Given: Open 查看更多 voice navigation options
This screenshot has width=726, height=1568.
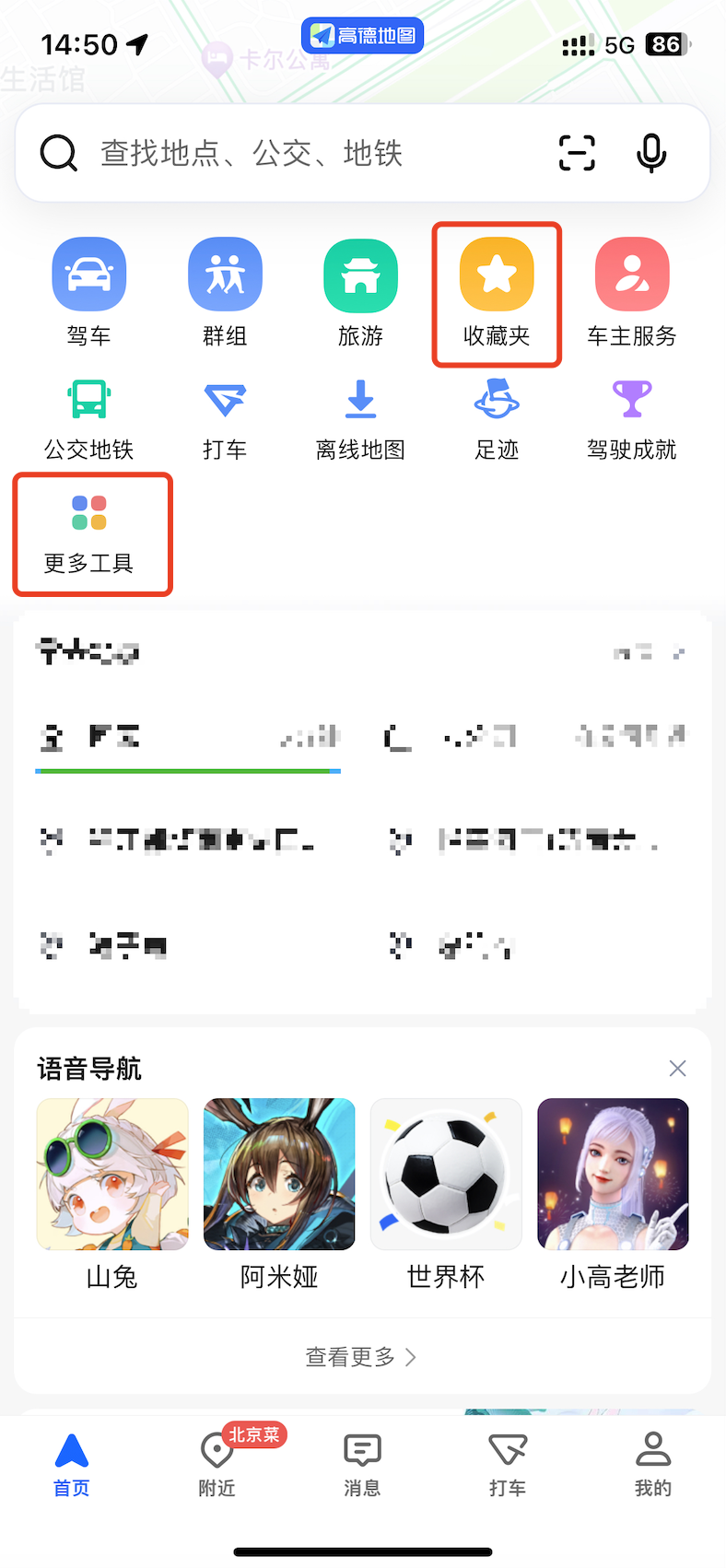Looking at the screenshot, I should [x=361, y=1357].
